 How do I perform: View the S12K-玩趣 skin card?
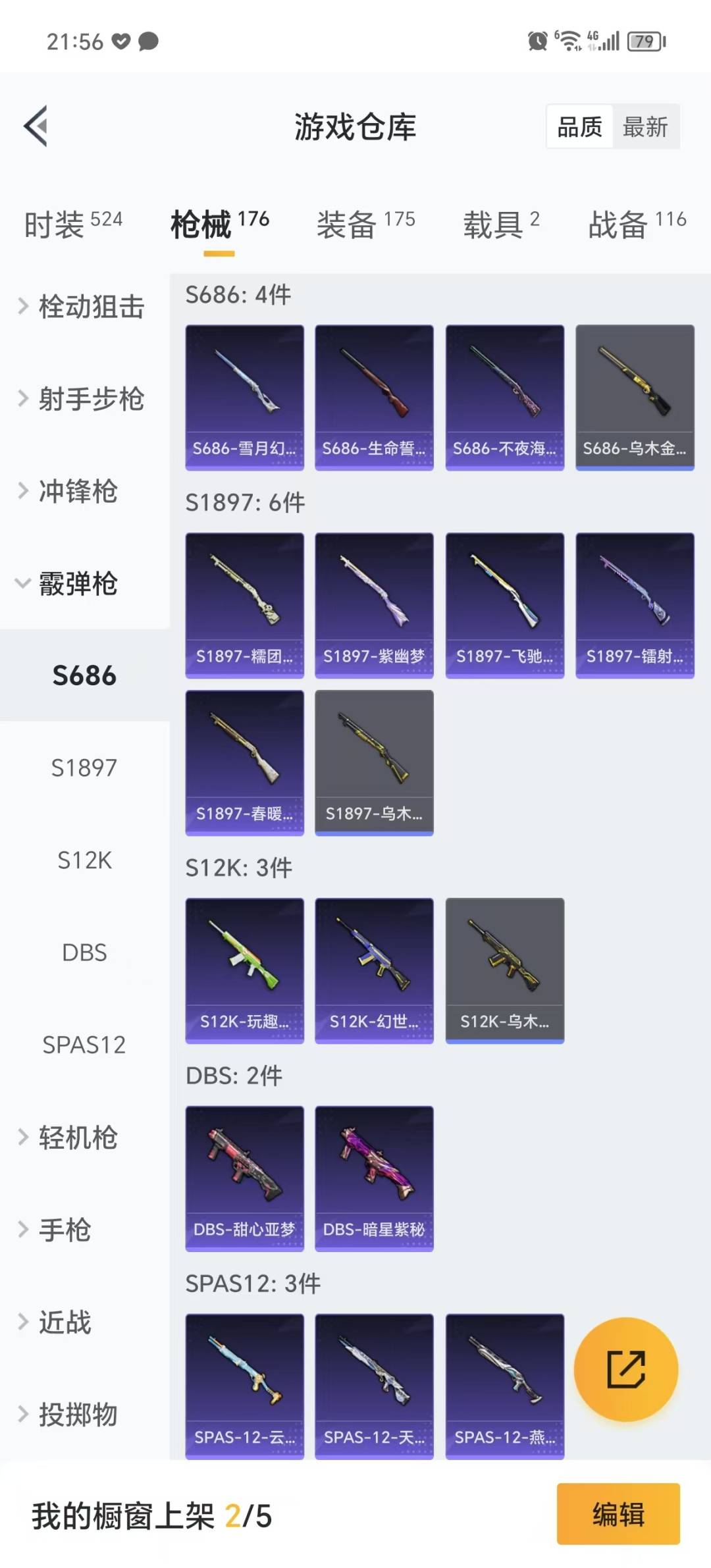(x=244, y=970)
